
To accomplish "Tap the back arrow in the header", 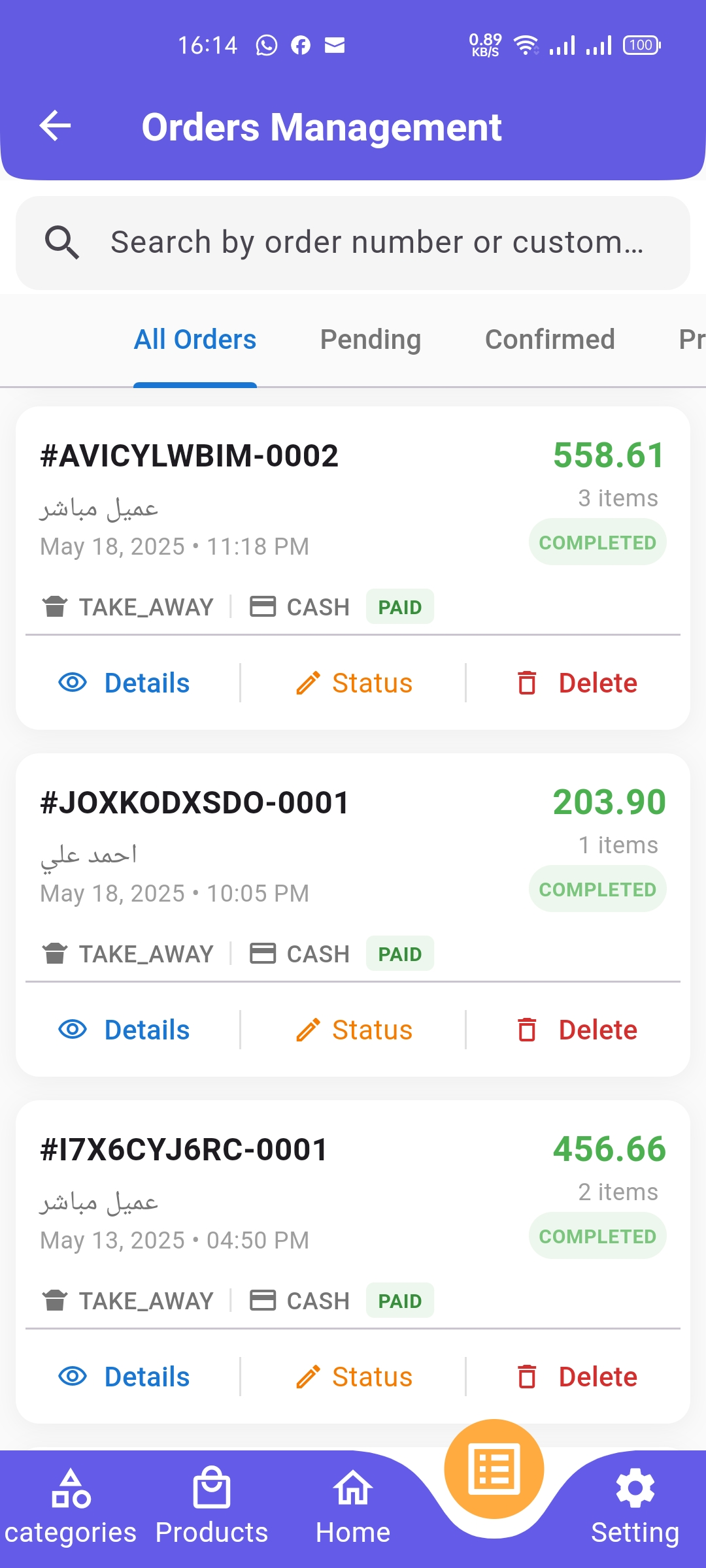I will [55, 127].
